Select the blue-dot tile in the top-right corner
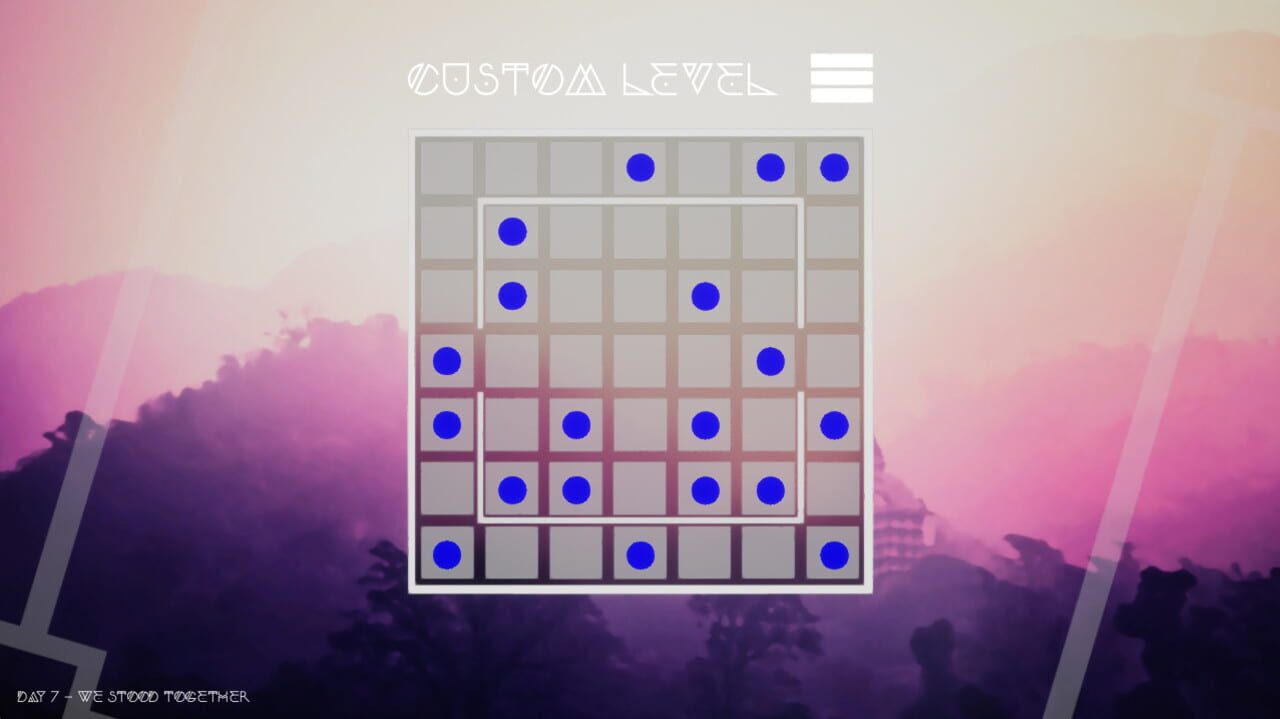1280x719 pixels. 834,168
